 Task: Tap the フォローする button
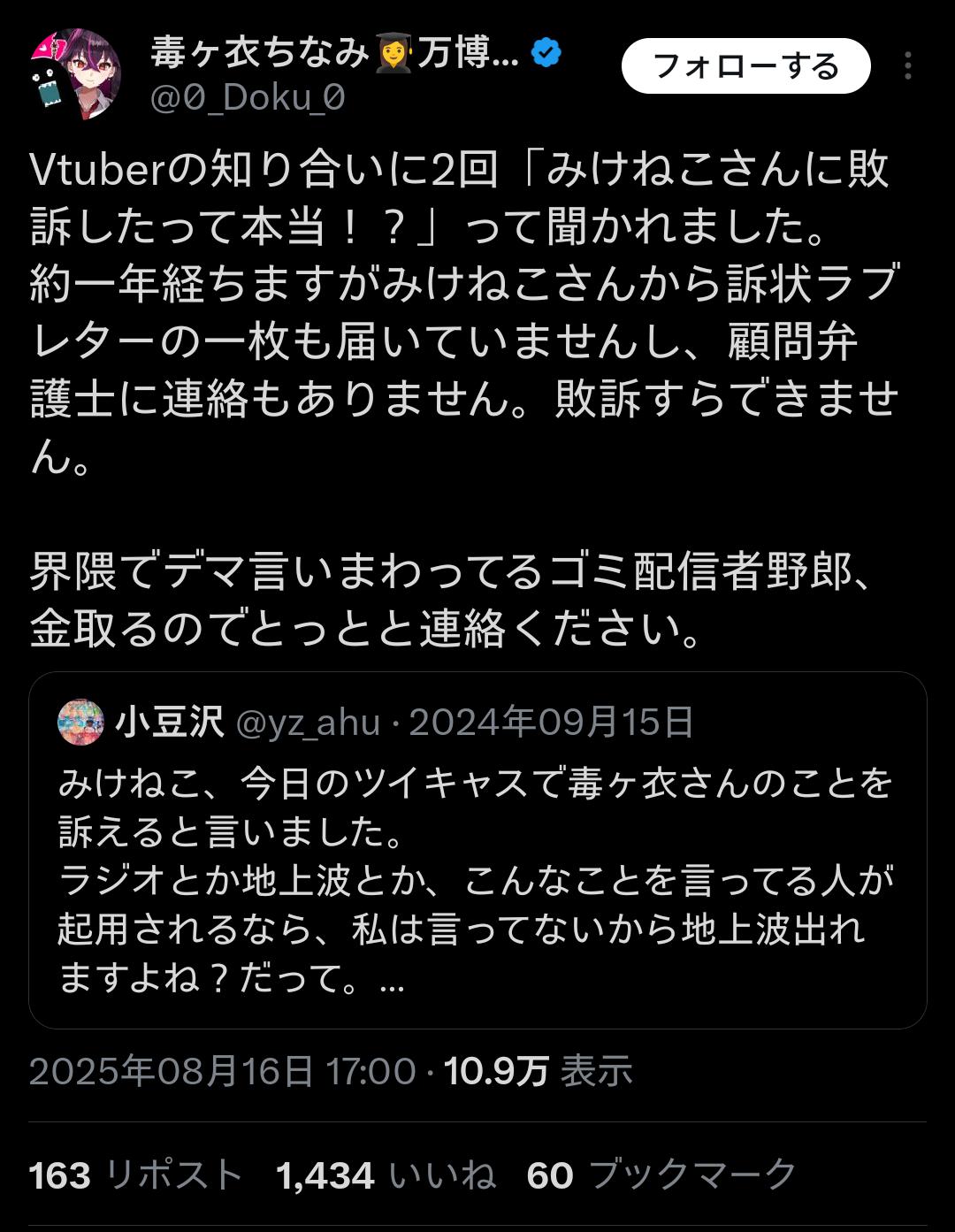point(745,66)
